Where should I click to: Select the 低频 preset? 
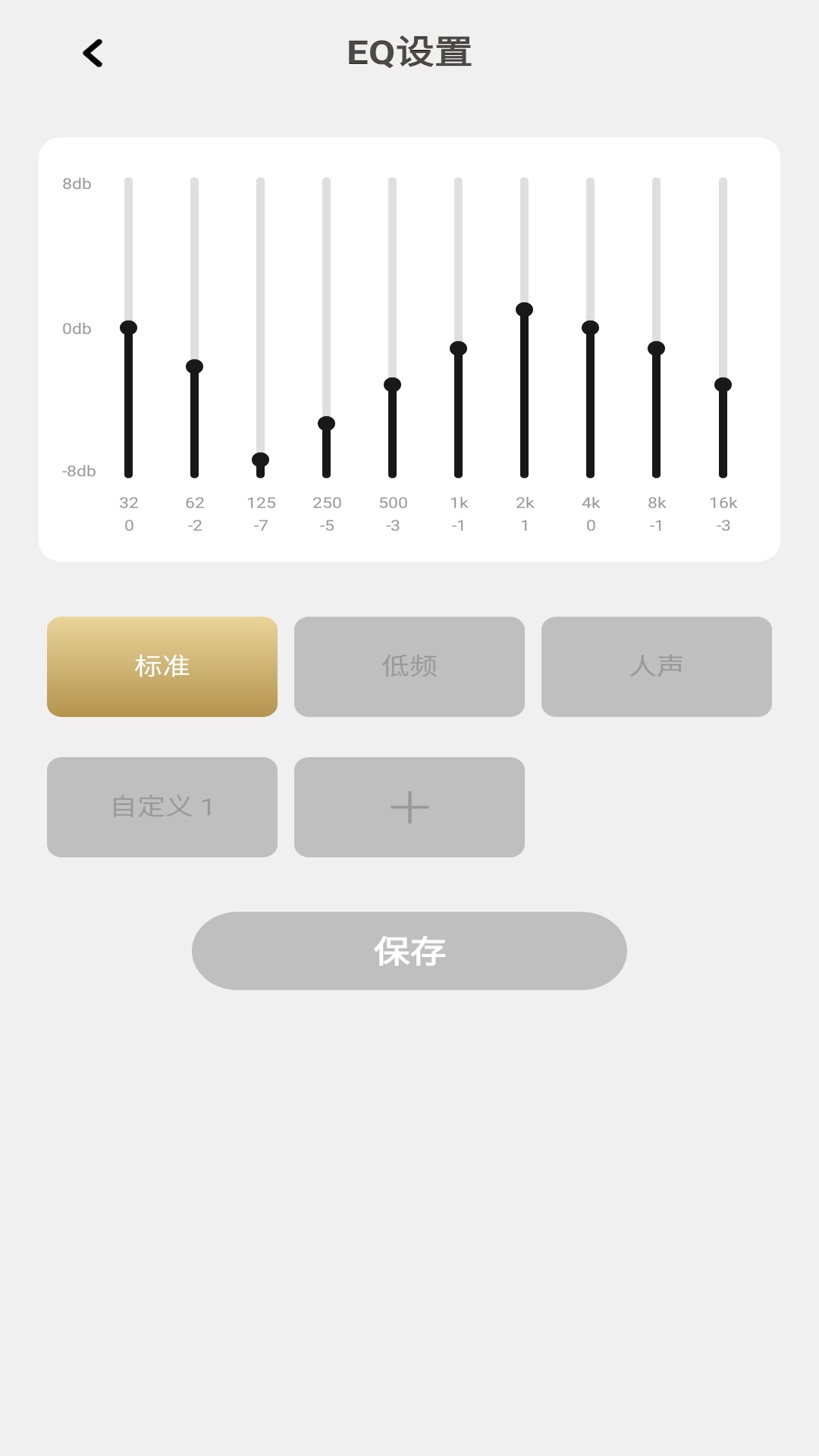click(409, 666)
